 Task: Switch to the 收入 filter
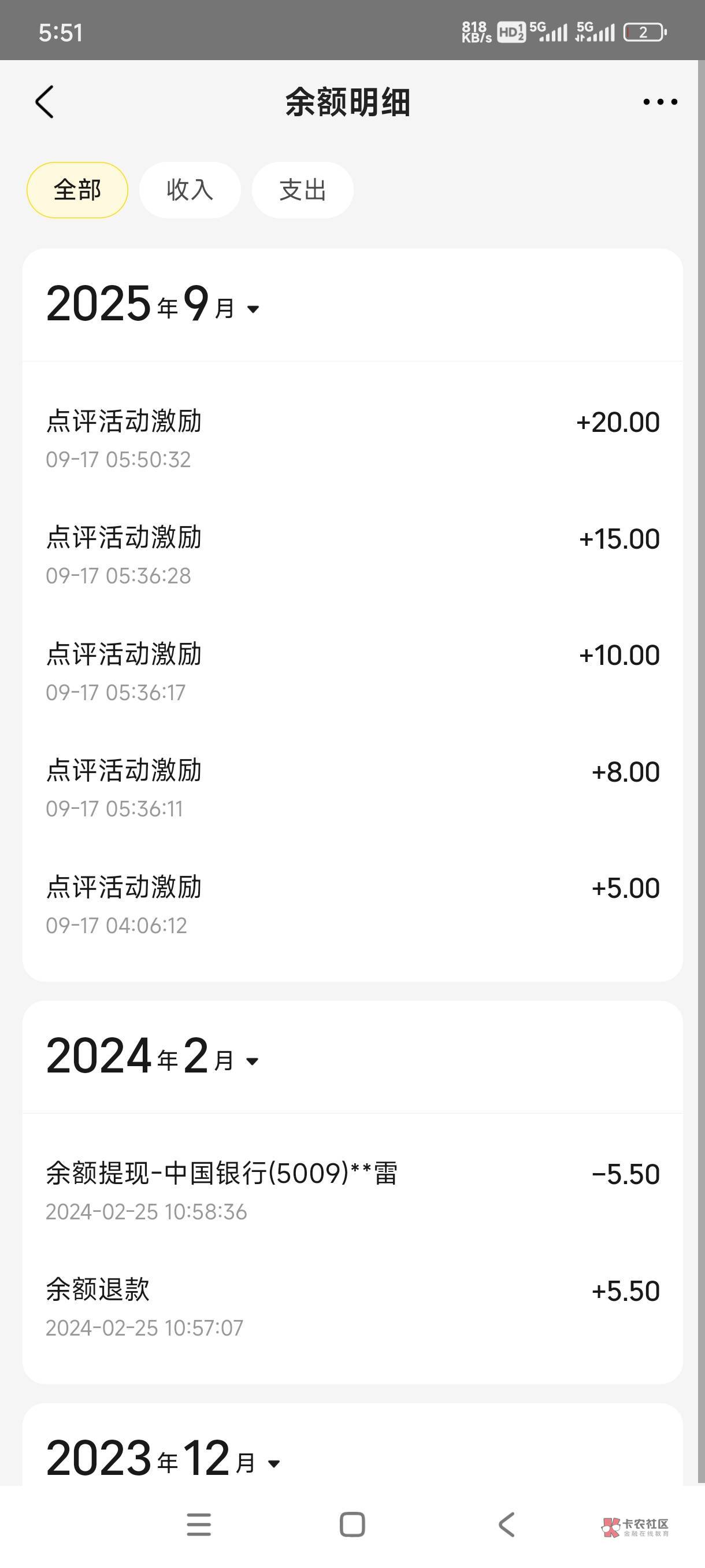point(190,190)
